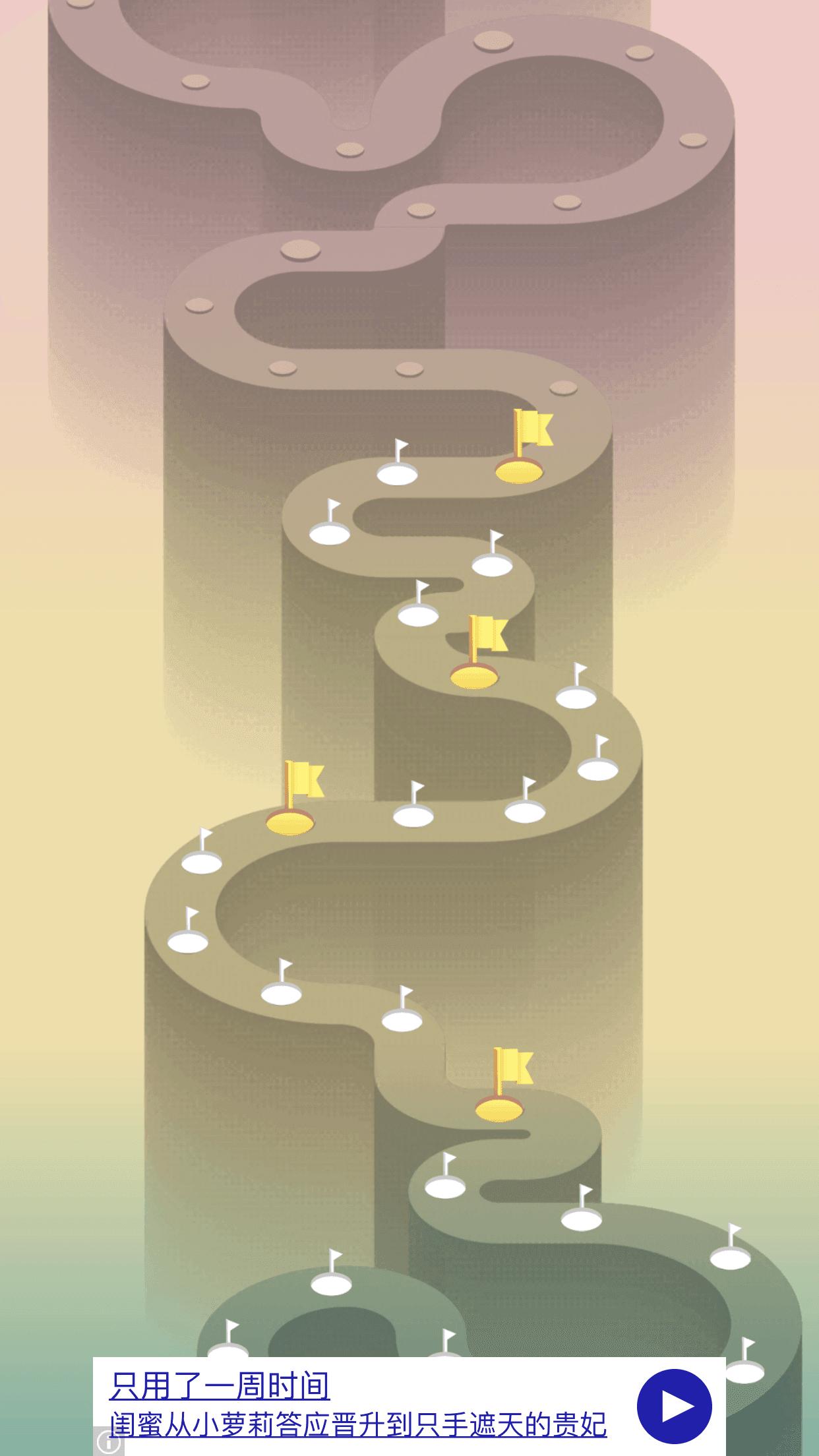Tap the blue arrow button on the ad
The width and height of the screenshot is (819, 1456).
coord(674,1406)
